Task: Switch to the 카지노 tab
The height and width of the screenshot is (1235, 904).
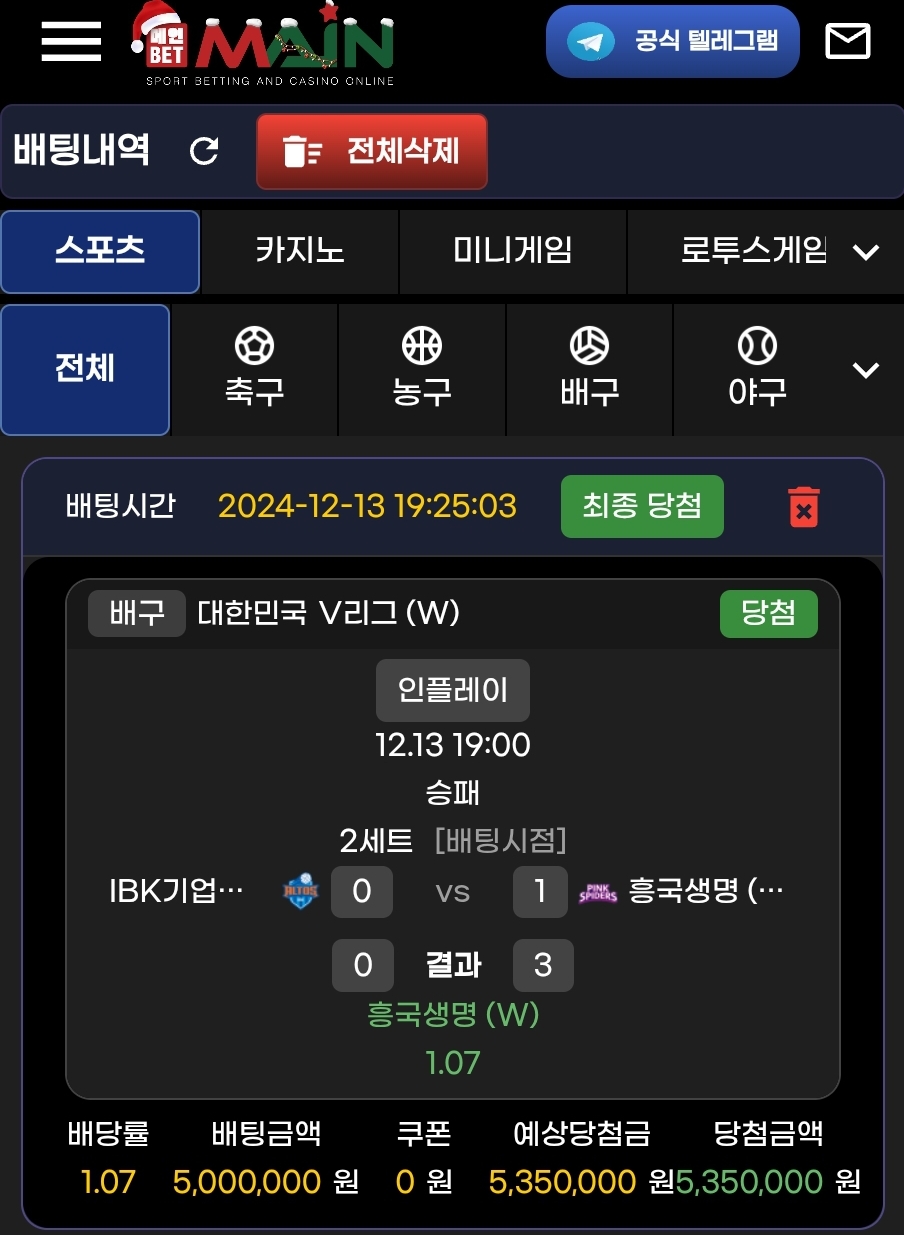Action: [300, 251]
